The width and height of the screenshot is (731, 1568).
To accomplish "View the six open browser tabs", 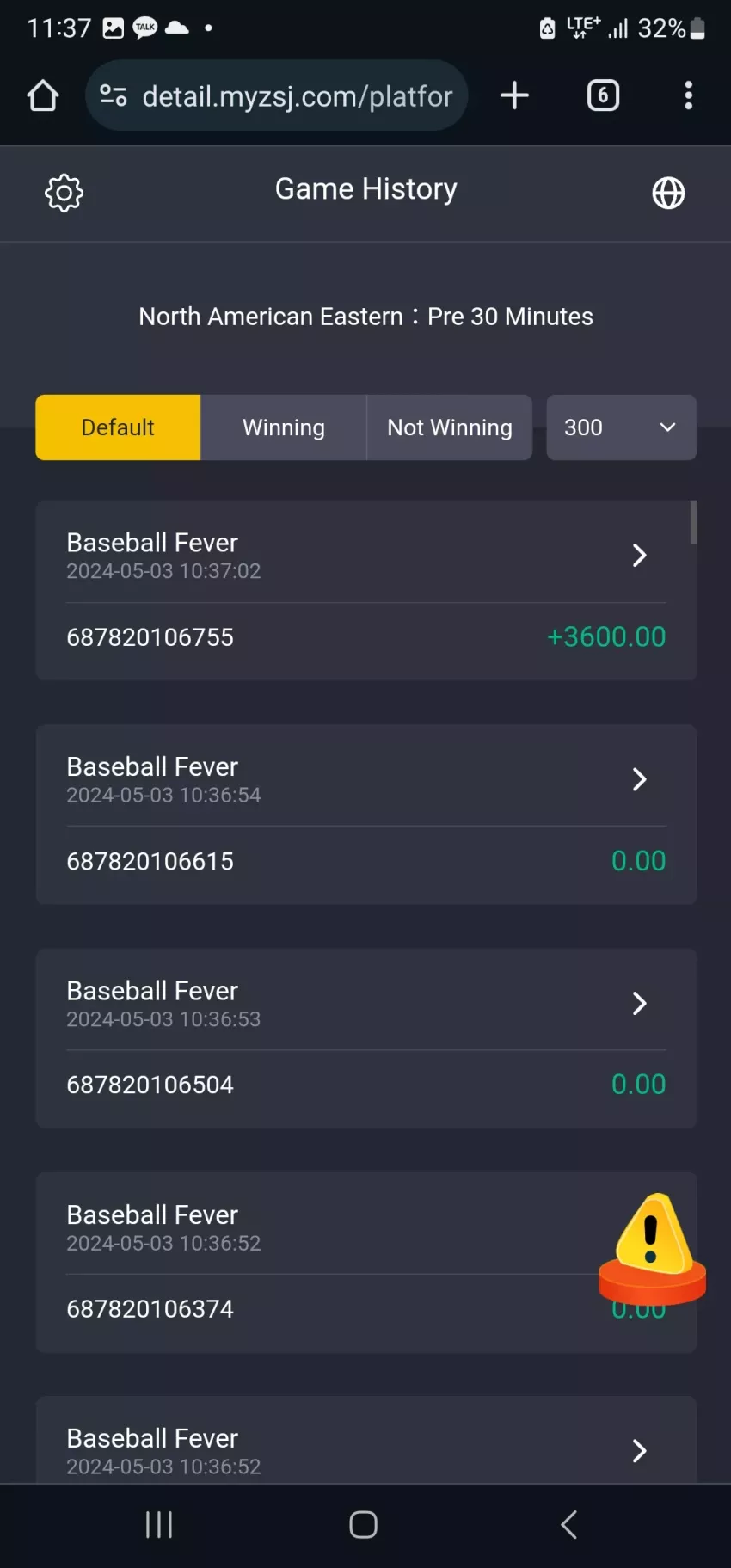I will tap(603, 95).
